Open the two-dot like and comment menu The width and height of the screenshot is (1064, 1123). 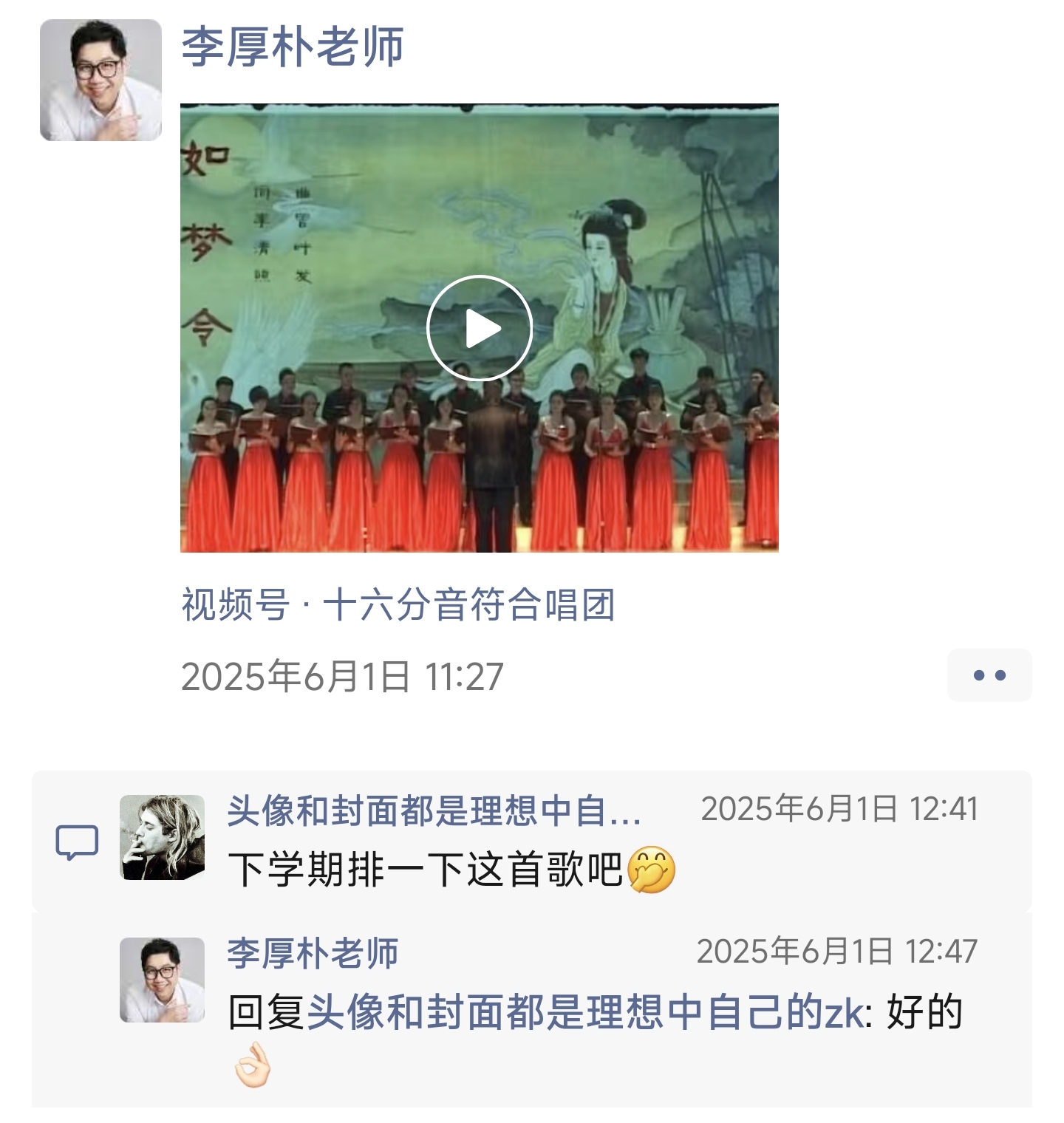pos(989,675)
